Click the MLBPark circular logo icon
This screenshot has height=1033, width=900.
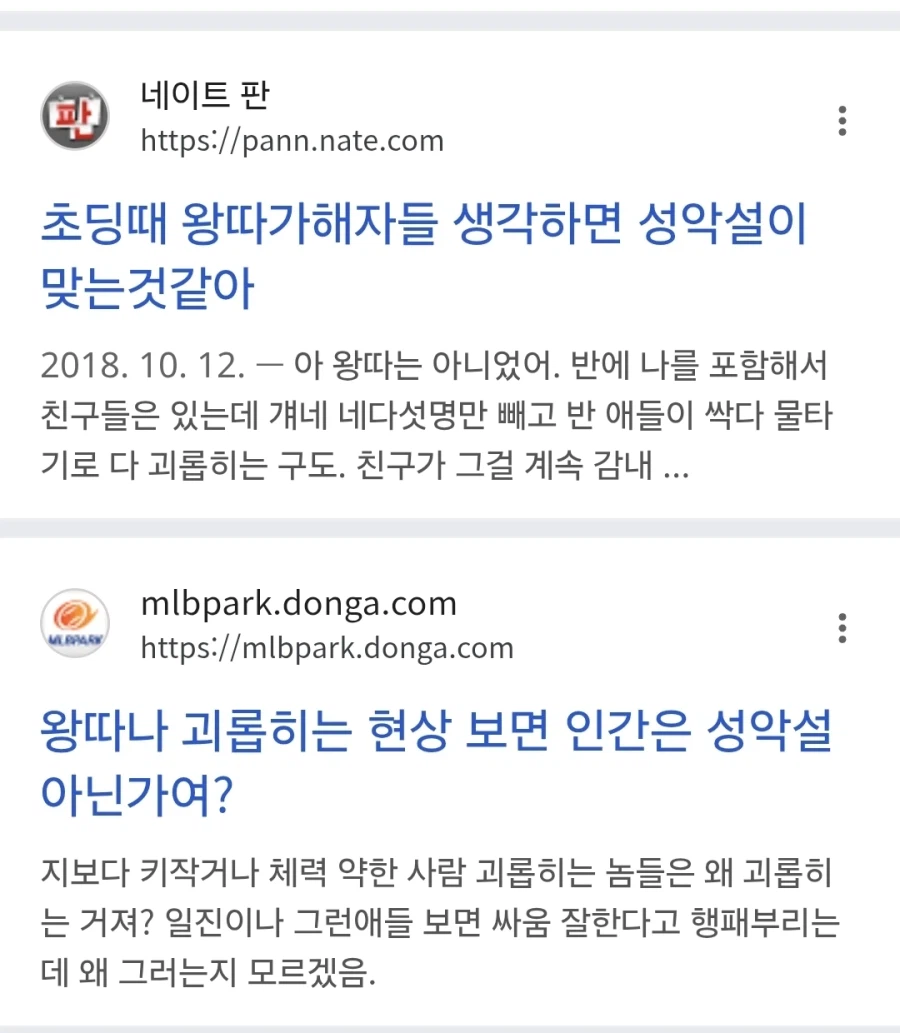click(74, 623)
